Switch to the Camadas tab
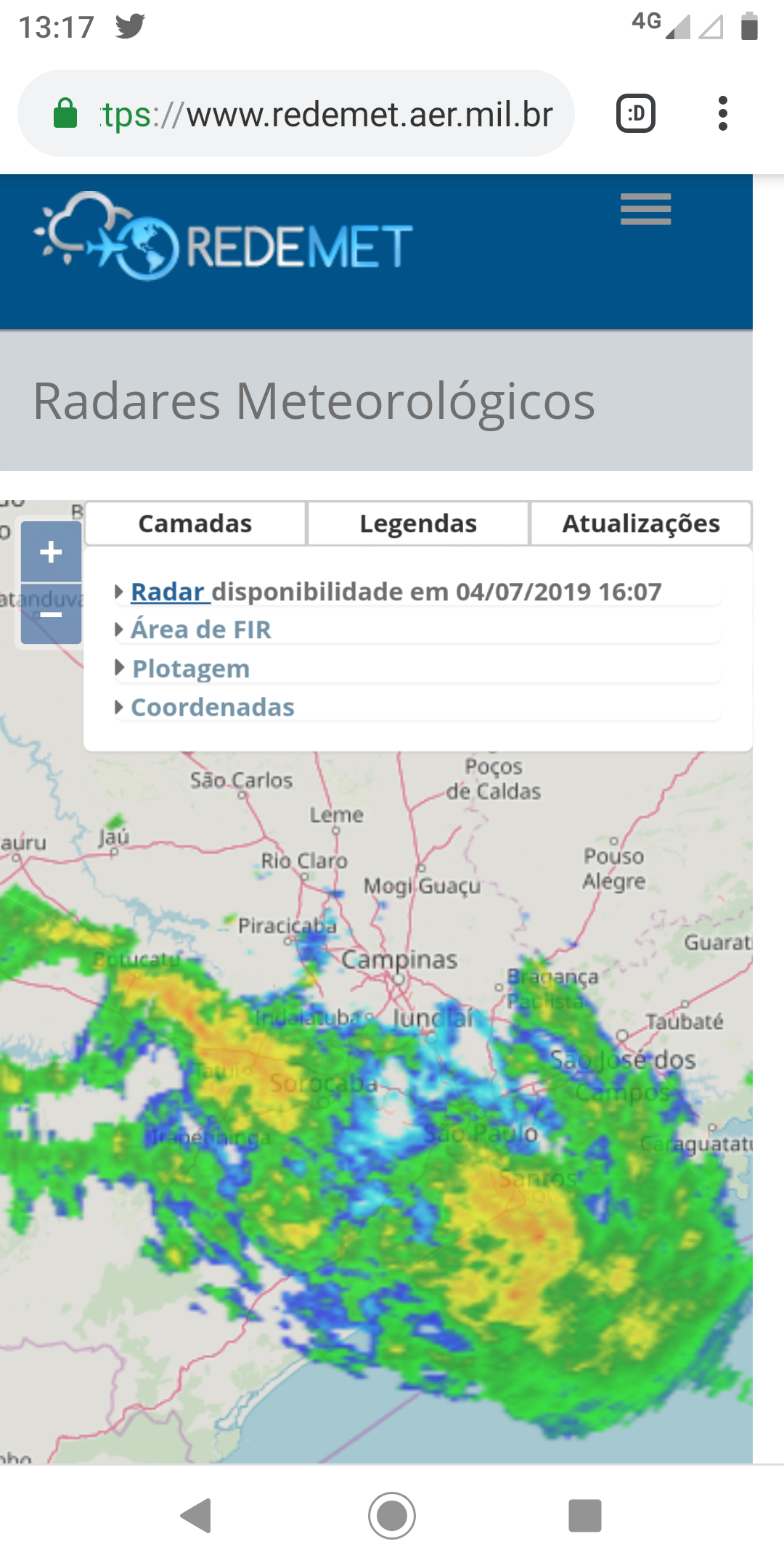The image size is (784, 1568). pos(195,523)
